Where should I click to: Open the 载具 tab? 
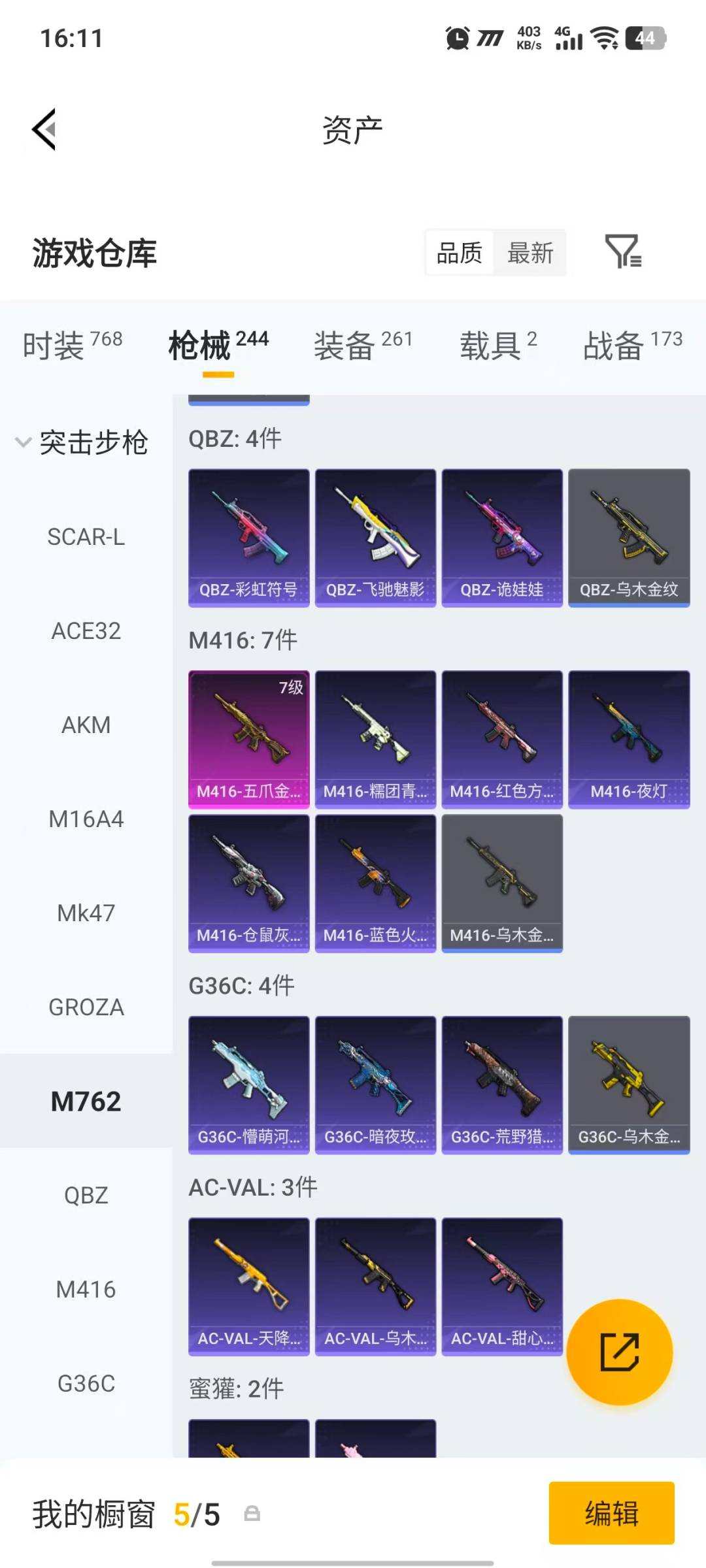(498, 344)
